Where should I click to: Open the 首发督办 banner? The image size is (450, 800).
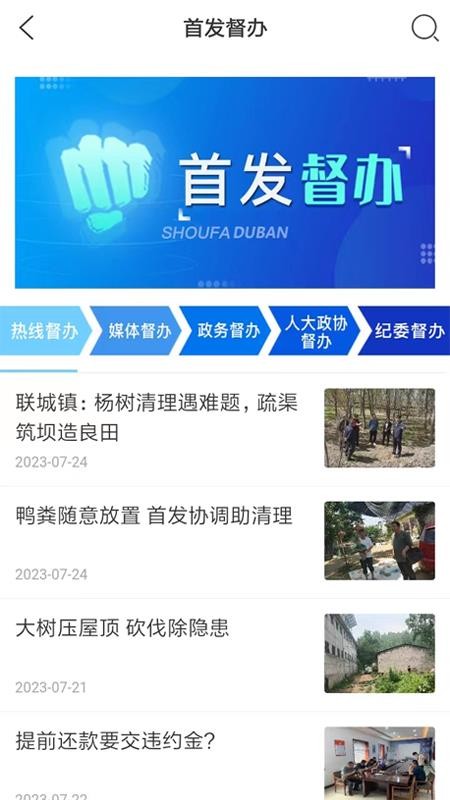(x=225, y=183)
